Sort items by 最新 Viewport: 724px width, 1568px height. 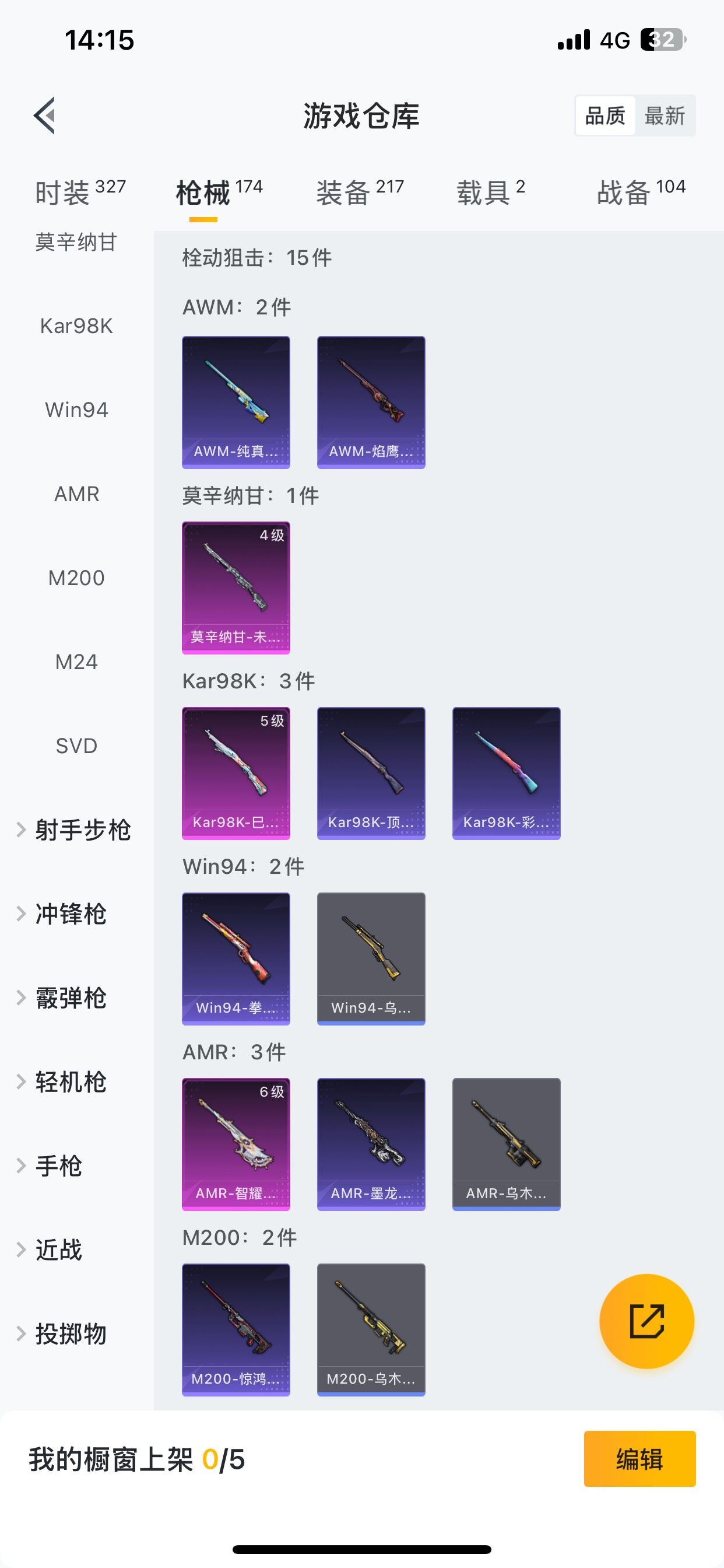[665, 116]
